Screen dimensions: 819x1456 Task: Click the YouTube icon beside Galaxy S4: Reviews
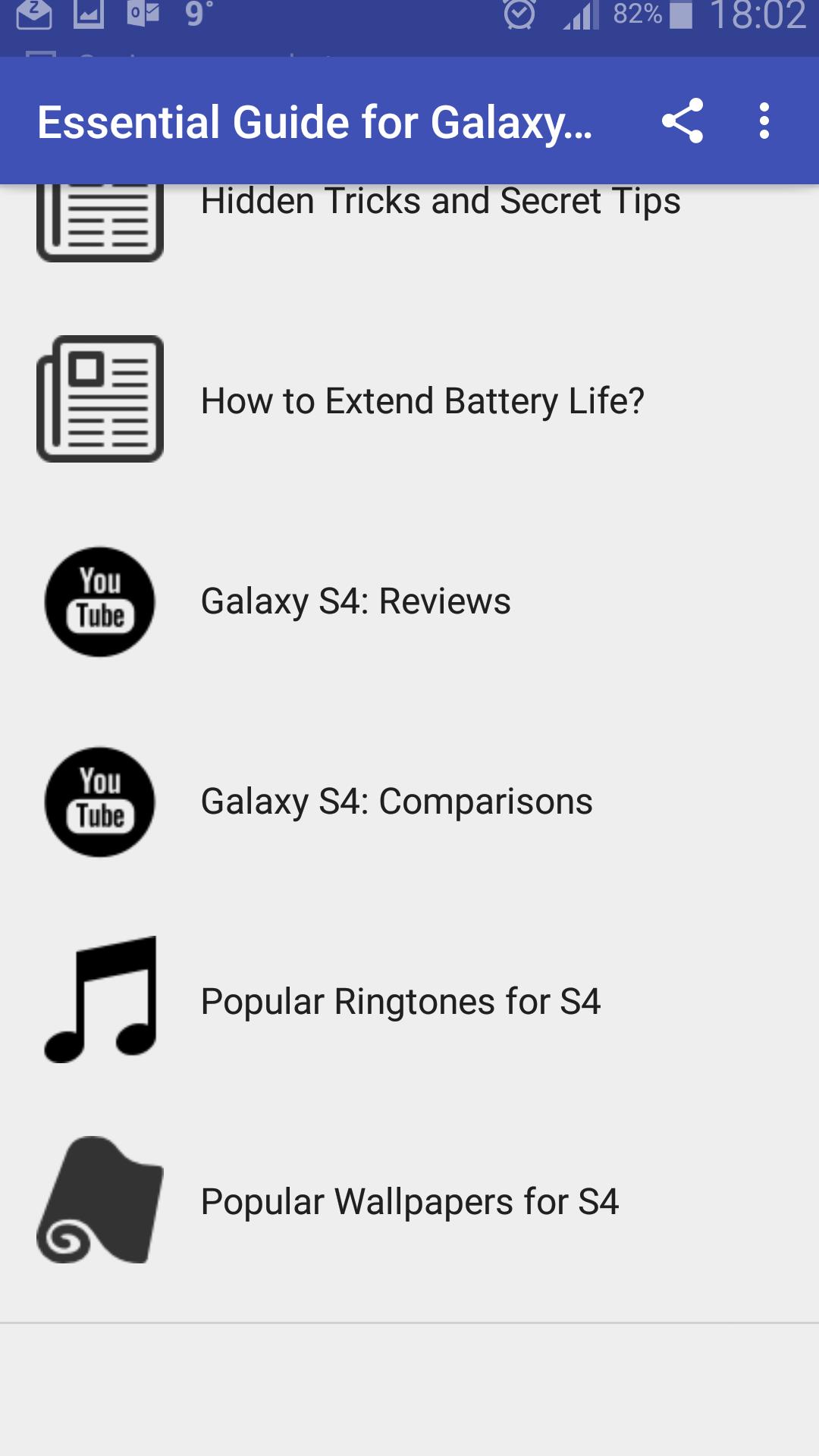(x=100, y=601)
